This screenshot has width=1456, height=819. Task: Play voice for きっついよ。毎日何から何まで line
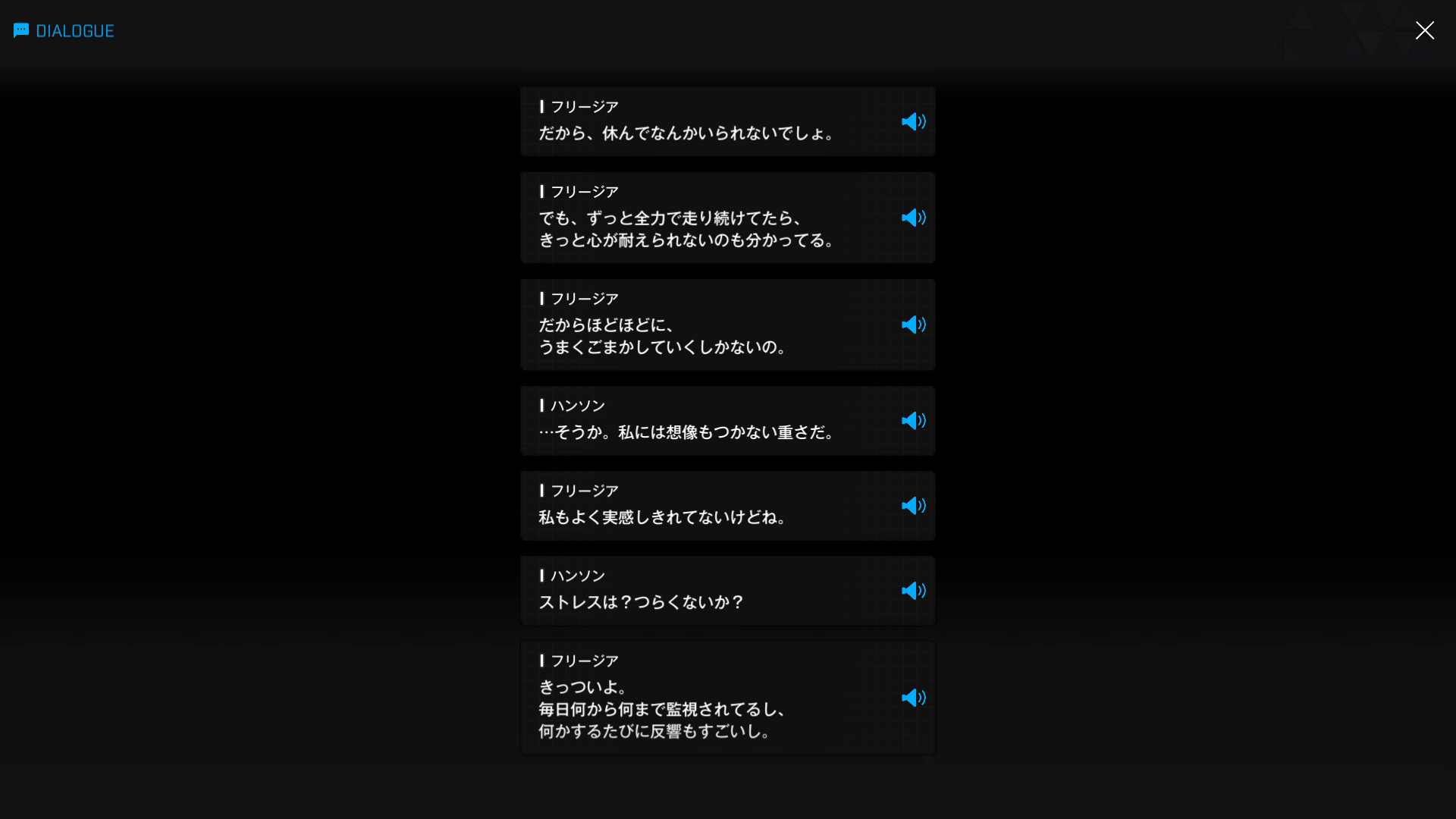point(913,698)
